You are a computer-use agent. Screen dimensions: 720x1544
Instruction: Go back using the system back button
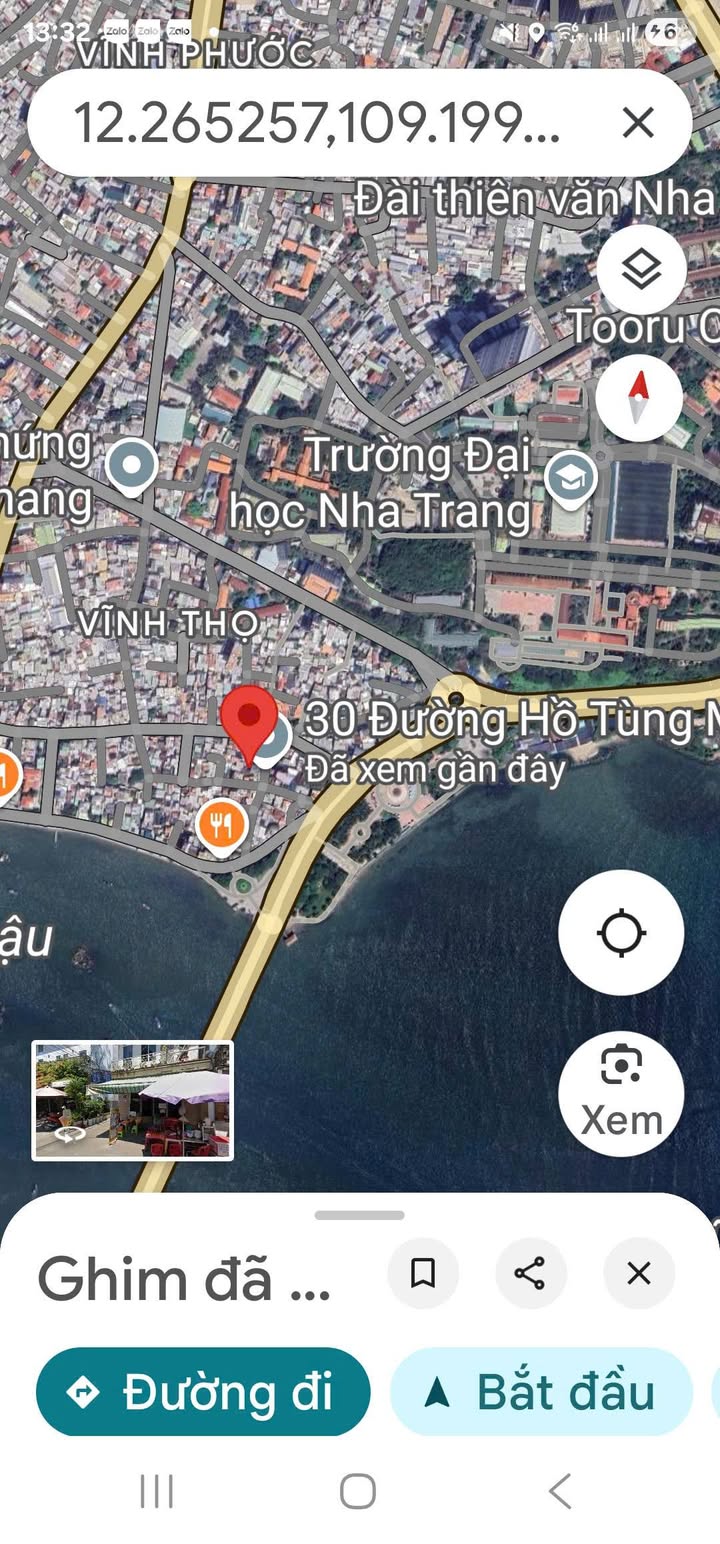tap(560, 1491)
